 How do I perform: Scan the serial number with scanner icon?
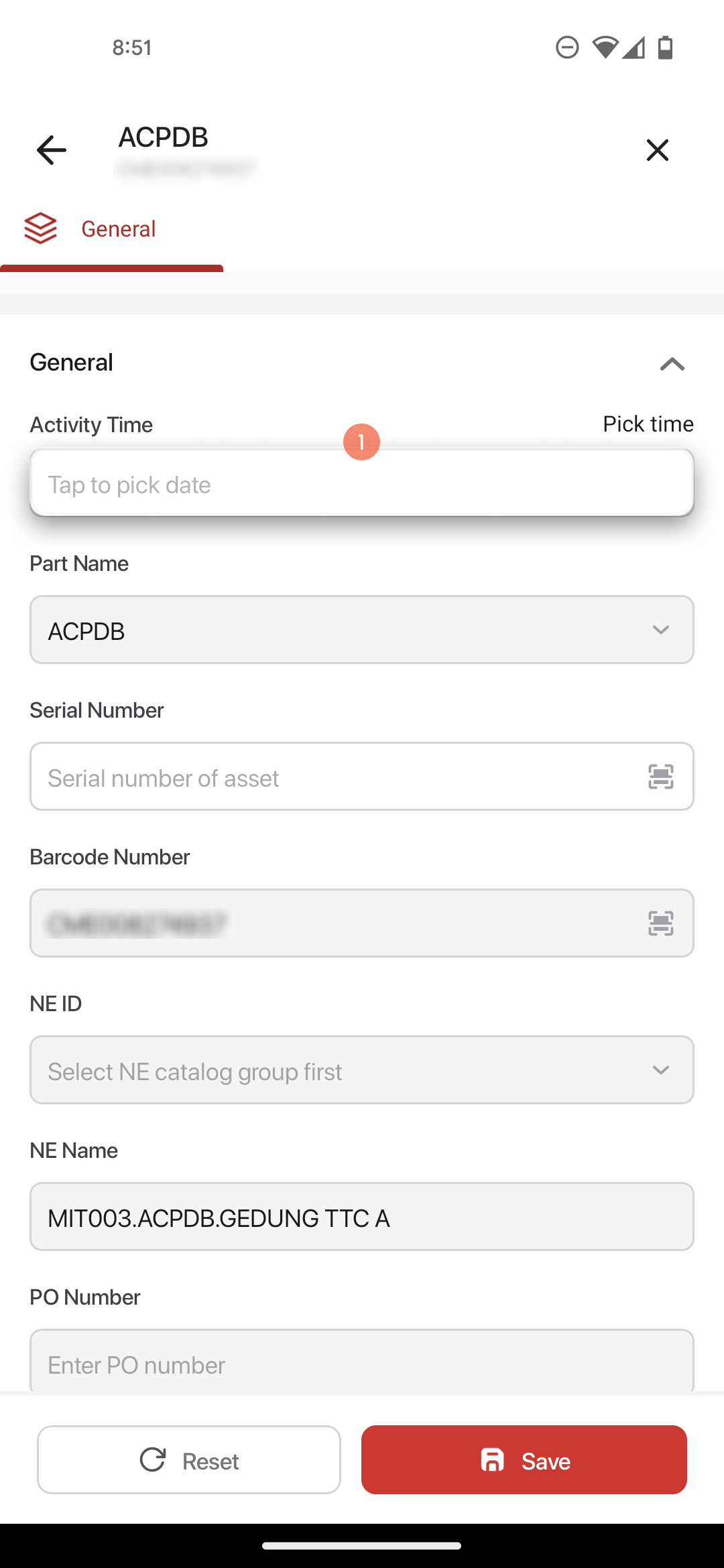660,777
